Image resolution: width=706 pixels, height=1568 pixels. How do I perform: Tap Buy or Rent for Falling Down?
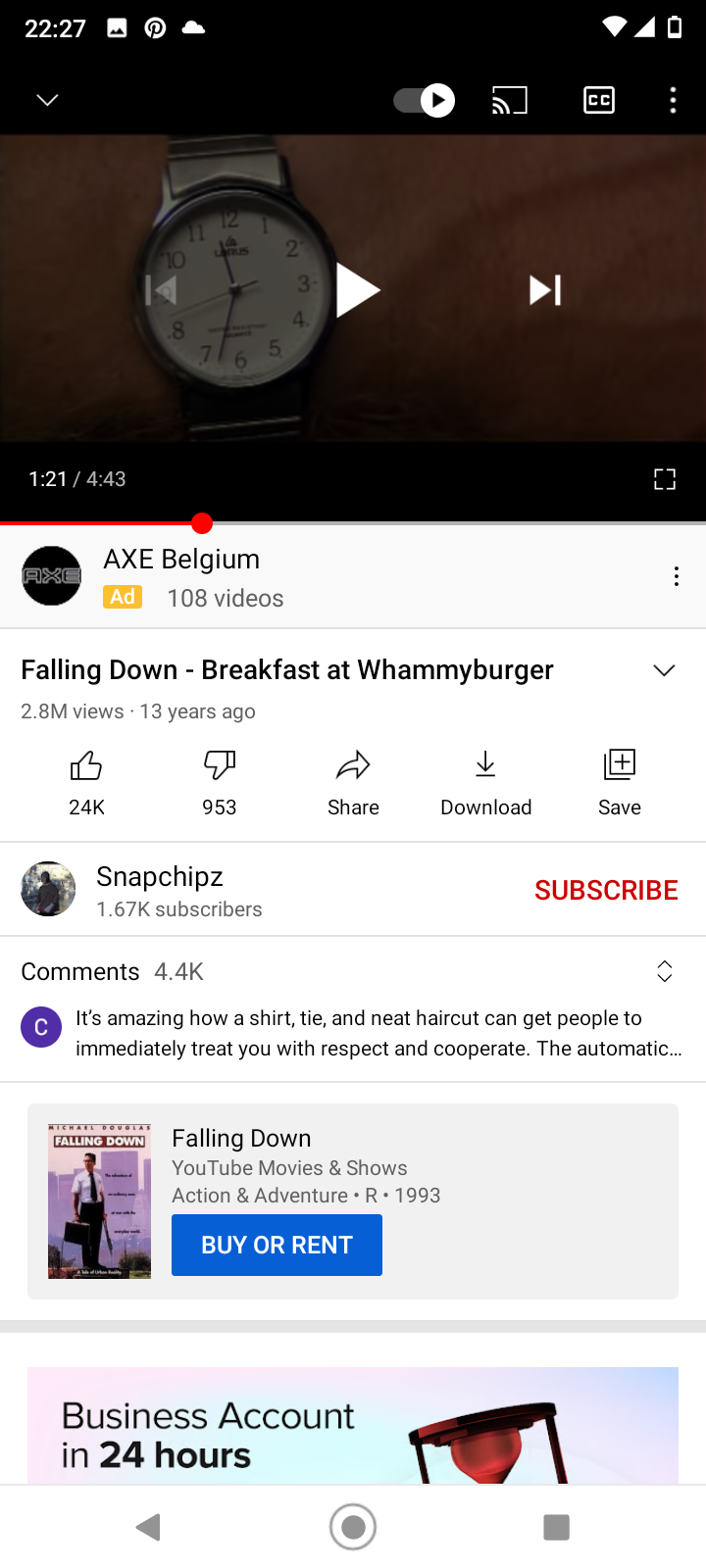(x=277, y=1245)
